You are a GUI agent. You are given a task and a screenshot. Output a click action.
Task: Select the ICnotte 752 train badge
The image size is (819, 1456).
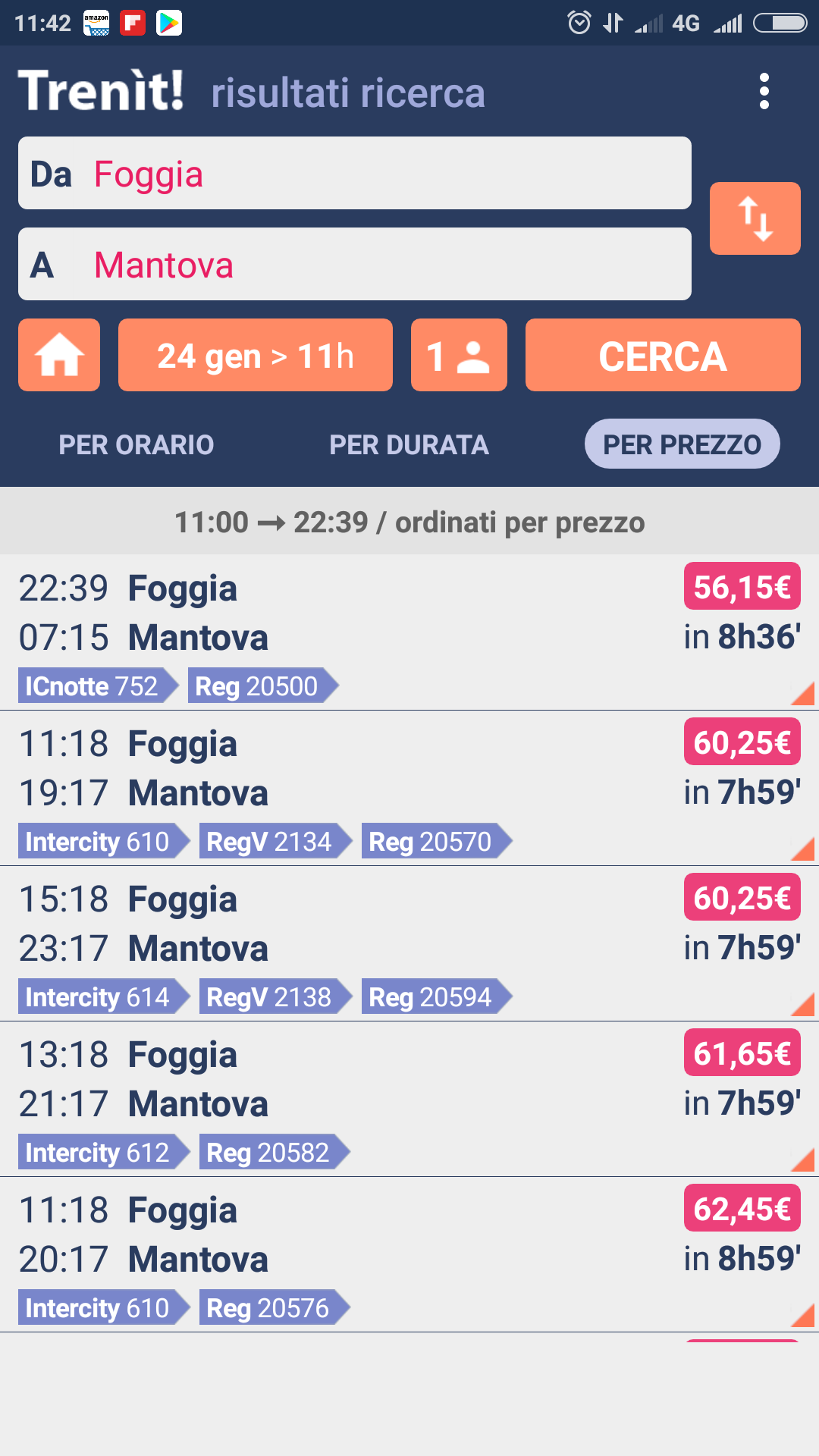pyautogui.click(x=91, y=686)
